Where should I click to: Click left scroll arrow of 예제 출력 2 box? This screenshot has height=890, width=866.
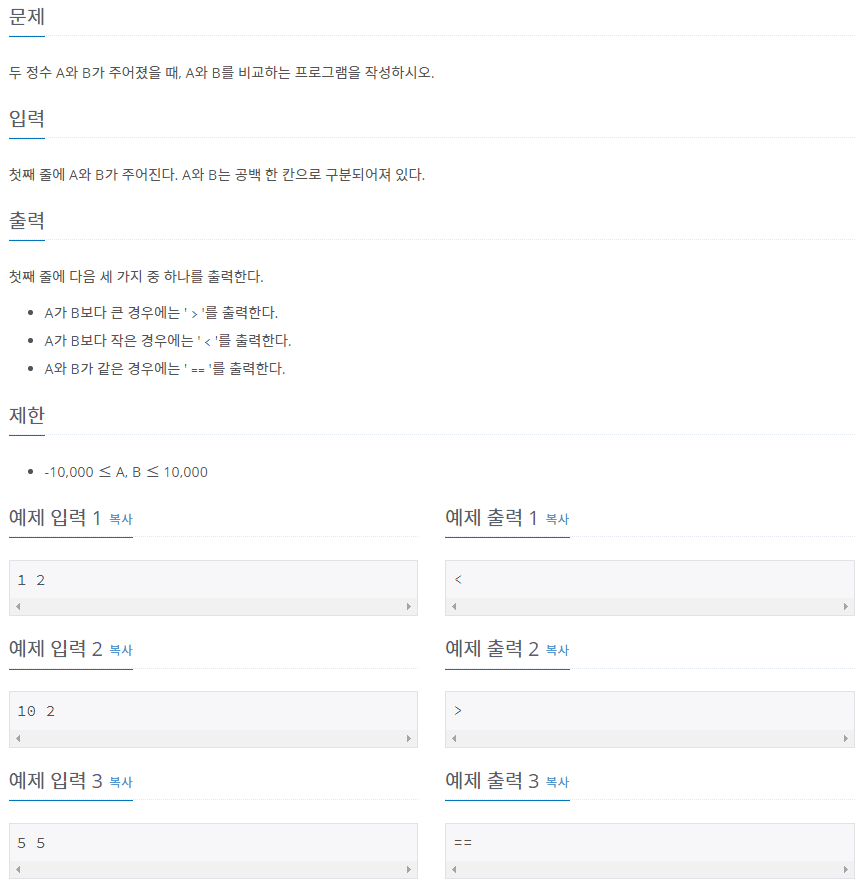point(453,737)
